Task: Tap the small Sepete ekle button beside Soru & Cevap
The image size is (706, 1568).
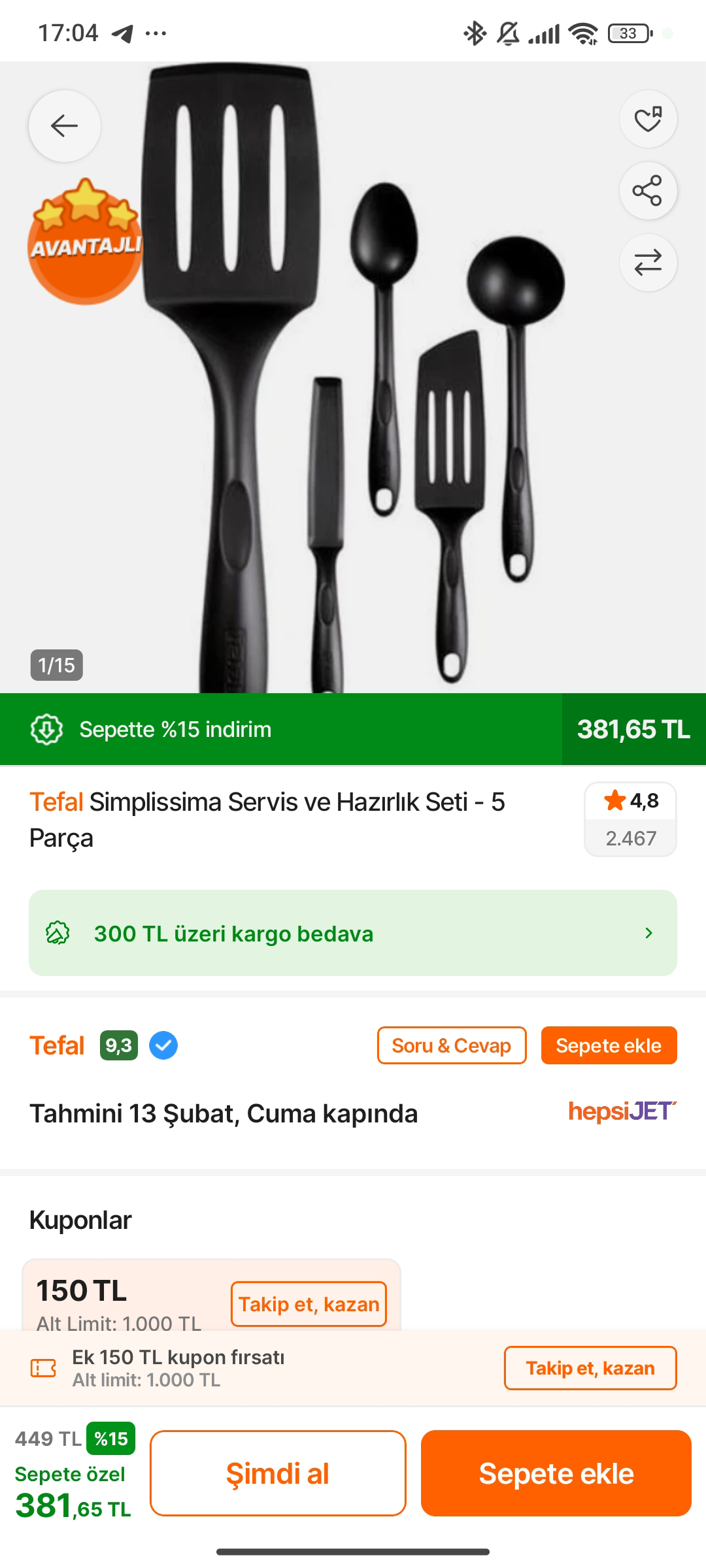Action: pos(609,1045)
